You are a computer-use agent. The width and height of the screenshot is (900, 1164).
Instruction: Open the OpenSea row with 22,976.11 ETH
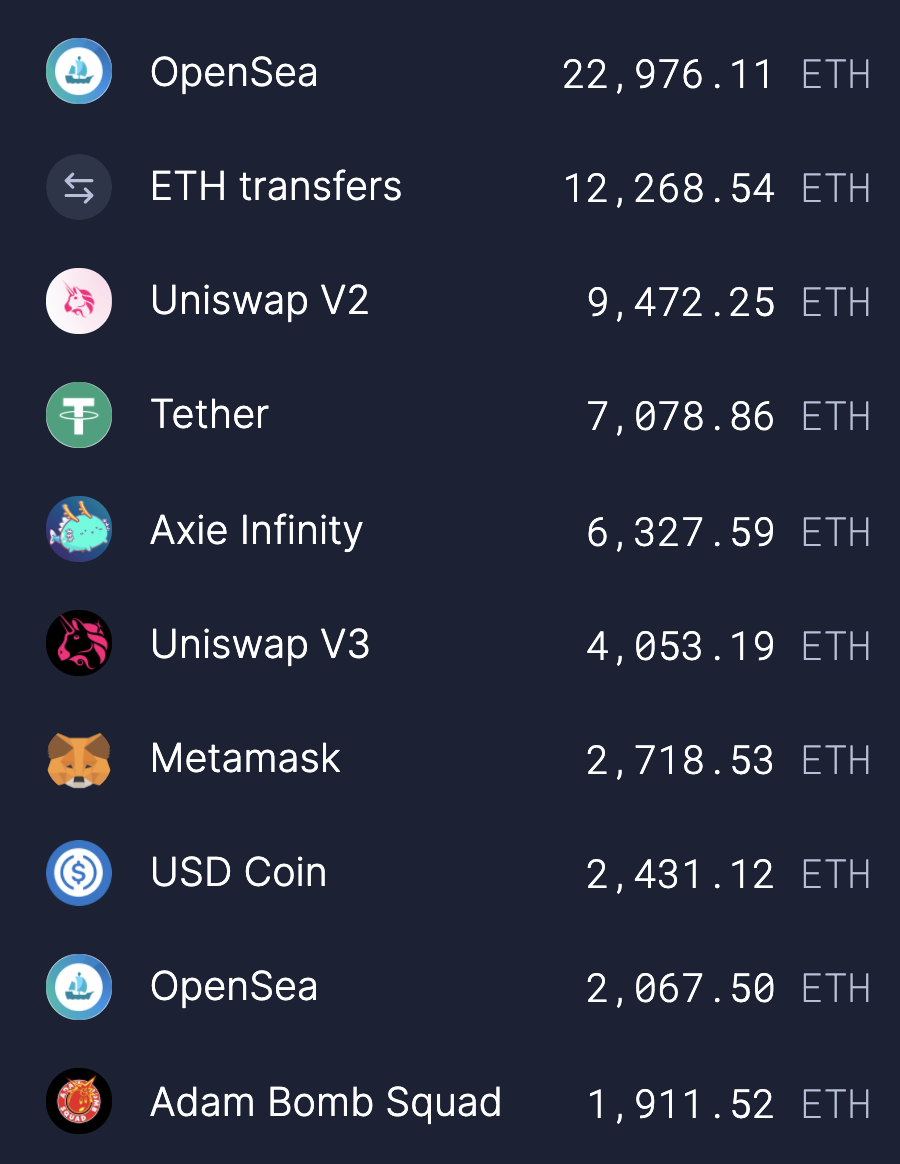[x=234, y=73]
